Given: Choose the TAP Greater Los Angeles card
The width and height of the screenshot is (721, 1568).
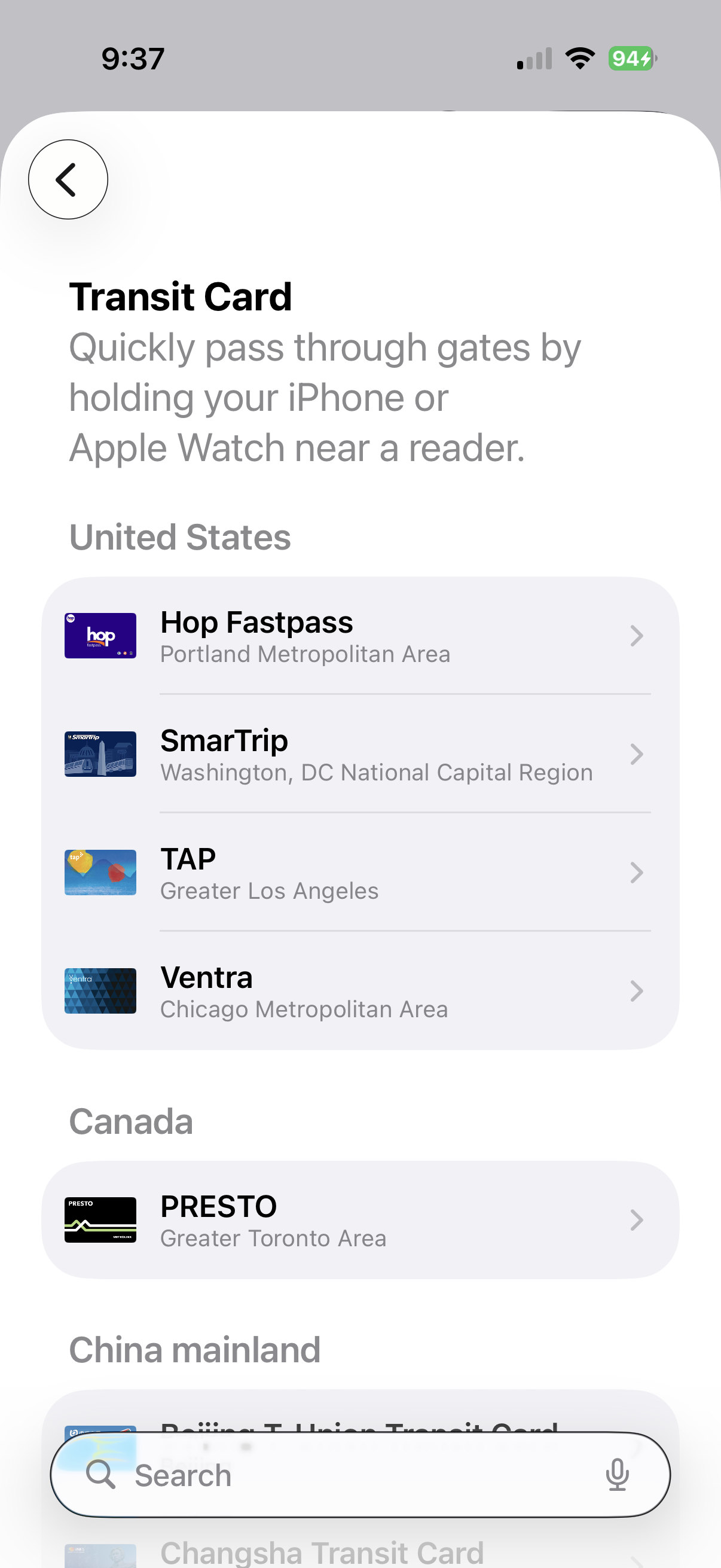Looking at the screenshot, I should point(359,873).
